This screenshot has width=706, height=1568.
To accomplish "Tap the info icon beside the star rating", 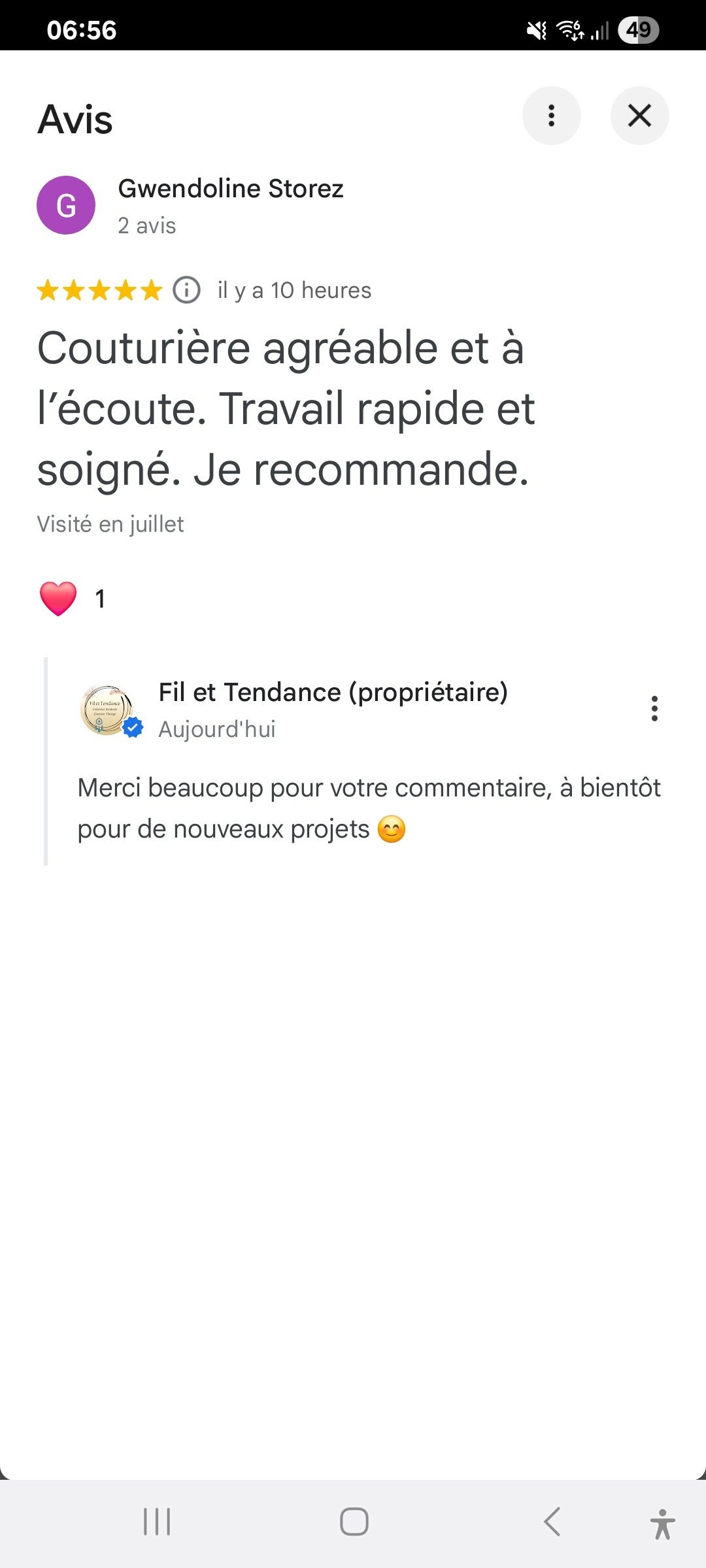I will pyautogui.click(x=186, y=290).
